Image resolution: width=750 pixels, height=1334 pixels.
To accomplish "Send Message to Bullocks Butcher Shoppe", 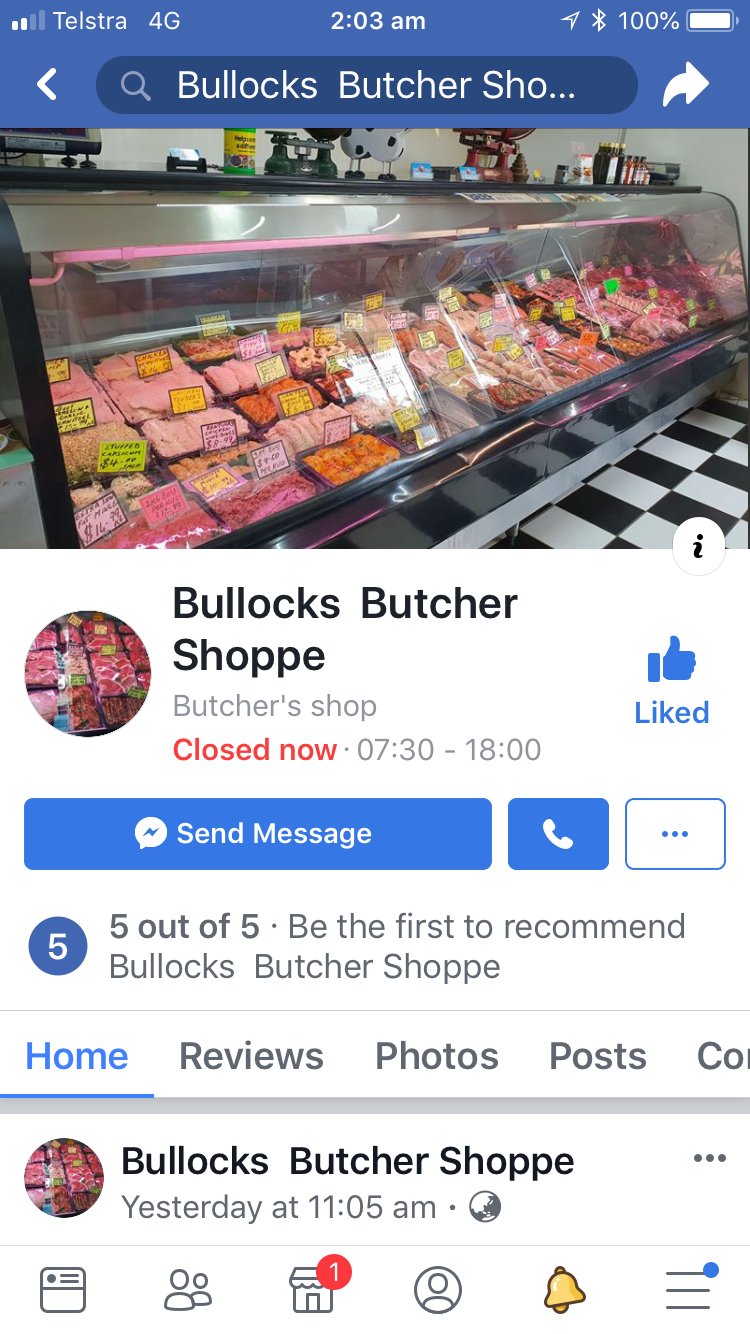I will point(258,833).
